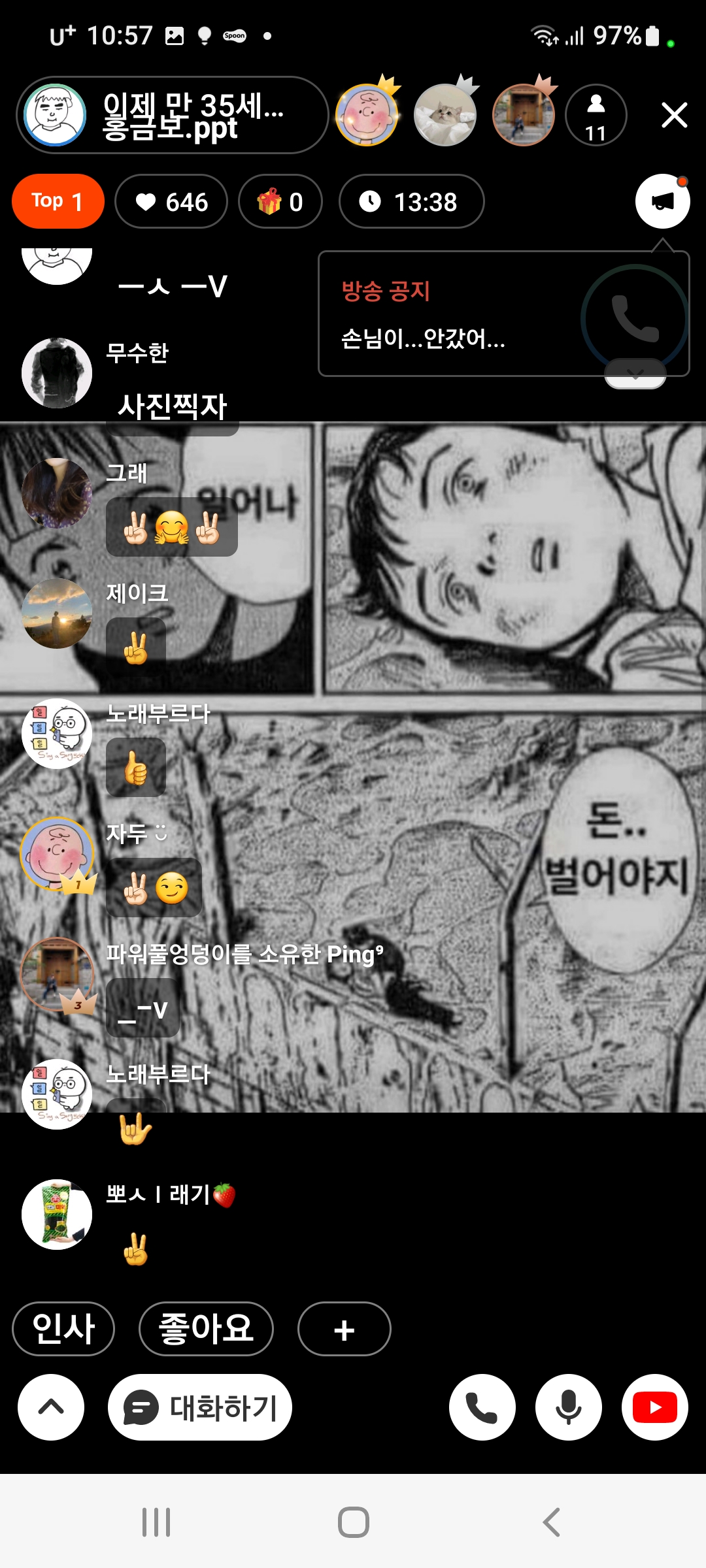
Task: Go back with the system back button
Action: [x=551, y=1522]
